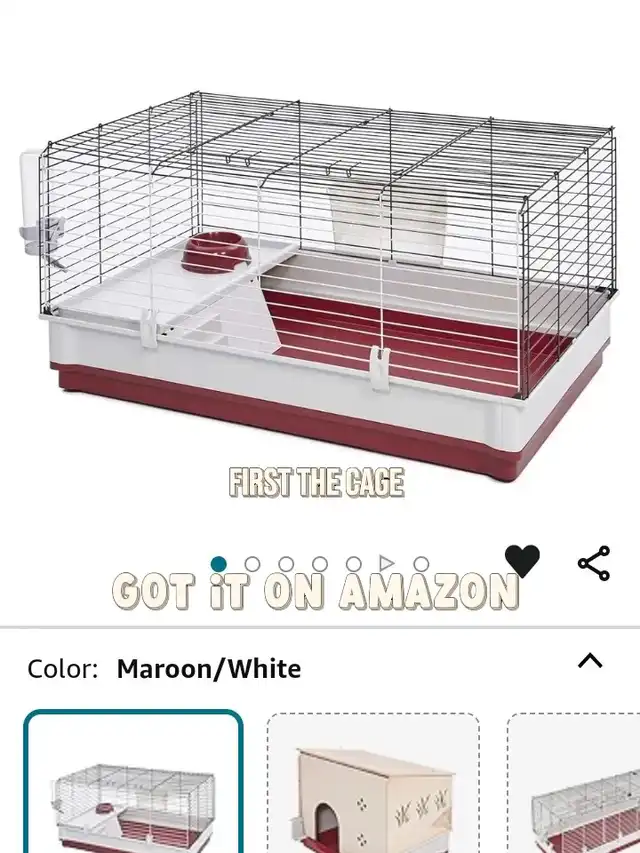
Task: Add the cage to your wish list
Action: click(521, 562)
